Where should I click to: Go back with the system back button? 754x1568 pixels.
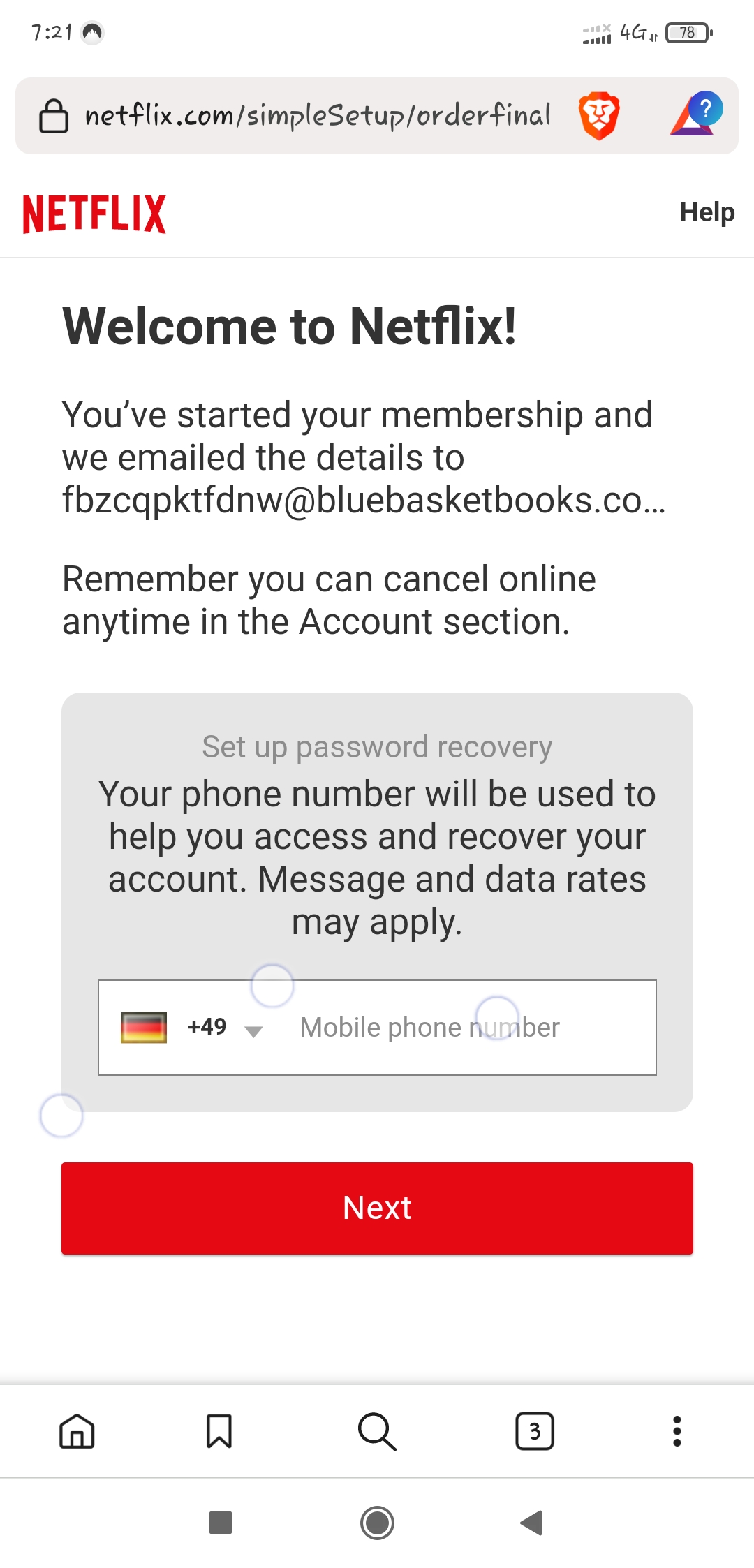tap(532, 1523)
